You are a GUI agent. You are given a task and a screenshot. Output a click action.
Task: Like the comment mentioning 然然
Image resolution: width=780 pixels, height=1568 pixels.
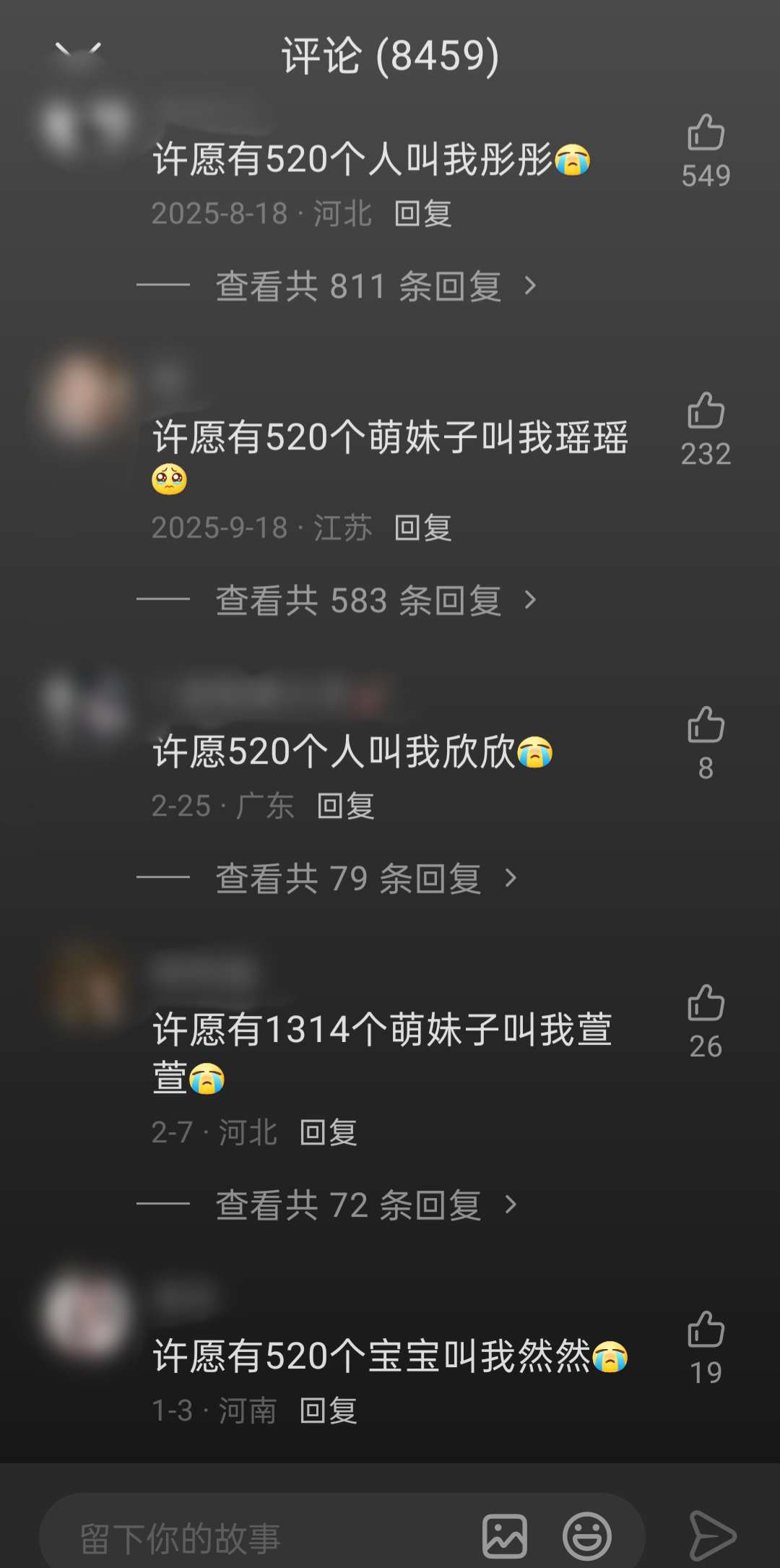tap(706, 1330)
